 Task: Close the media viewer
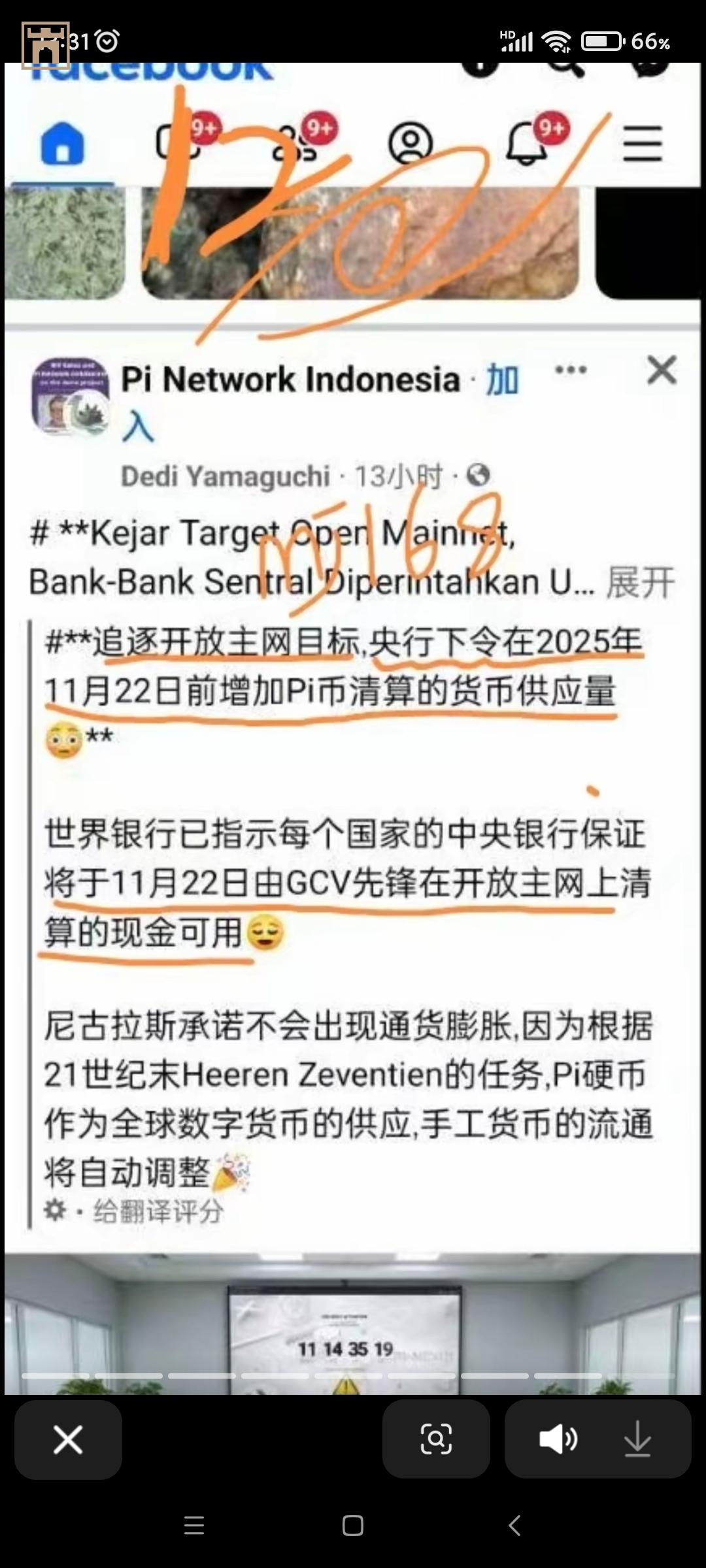[68, 1439]
